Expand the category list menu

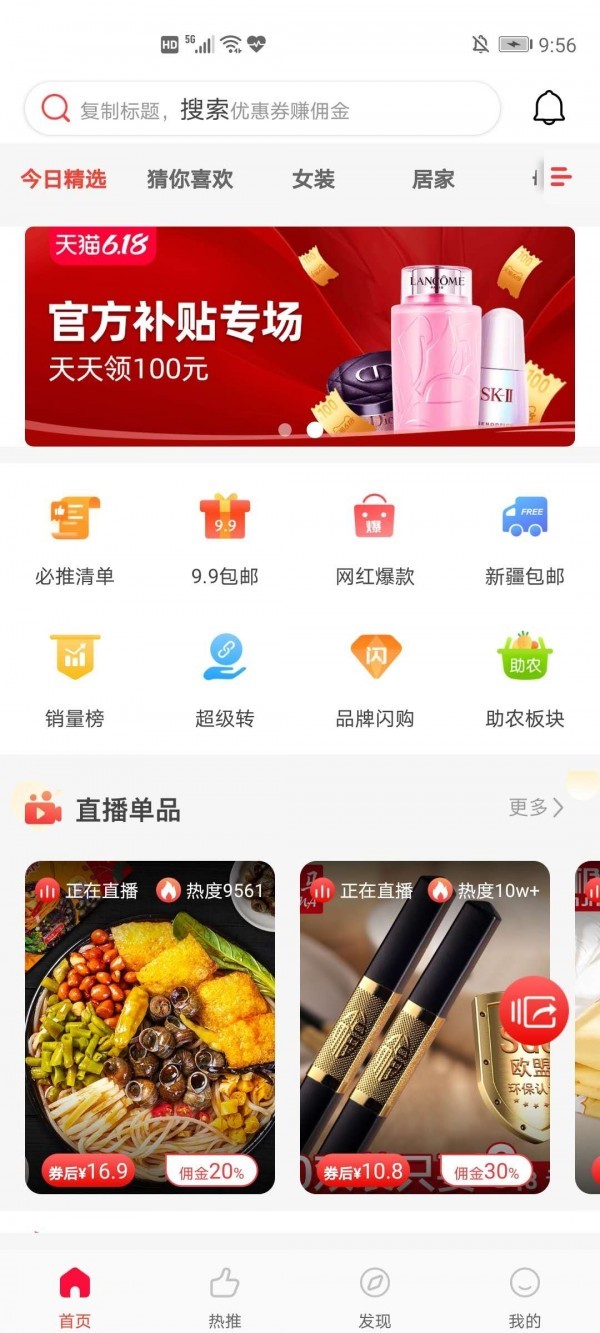(561, 178)
